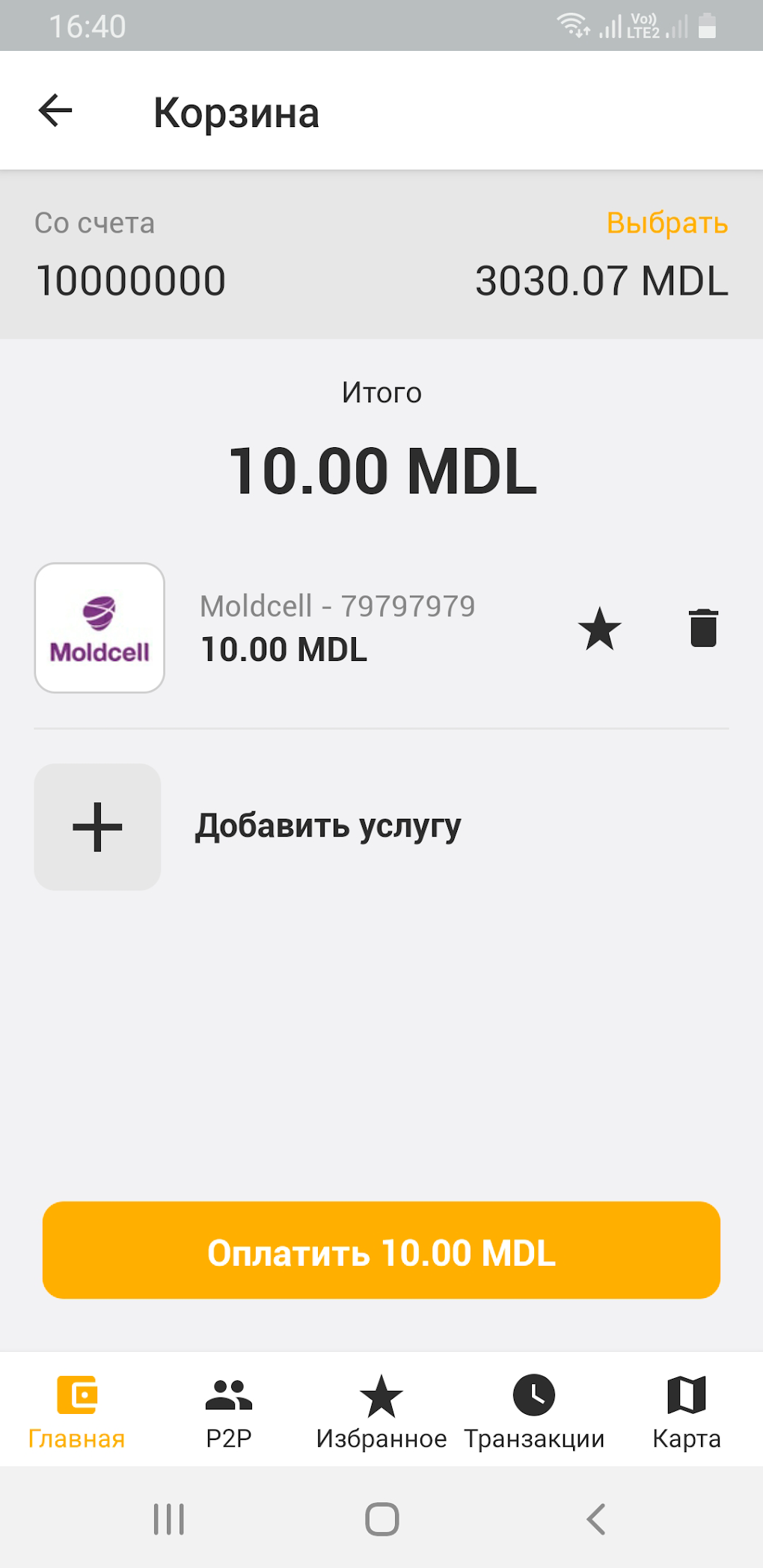763x1568 pixels.
Task: Open the Транзакции tab
Action: (x=534, y=1411)
